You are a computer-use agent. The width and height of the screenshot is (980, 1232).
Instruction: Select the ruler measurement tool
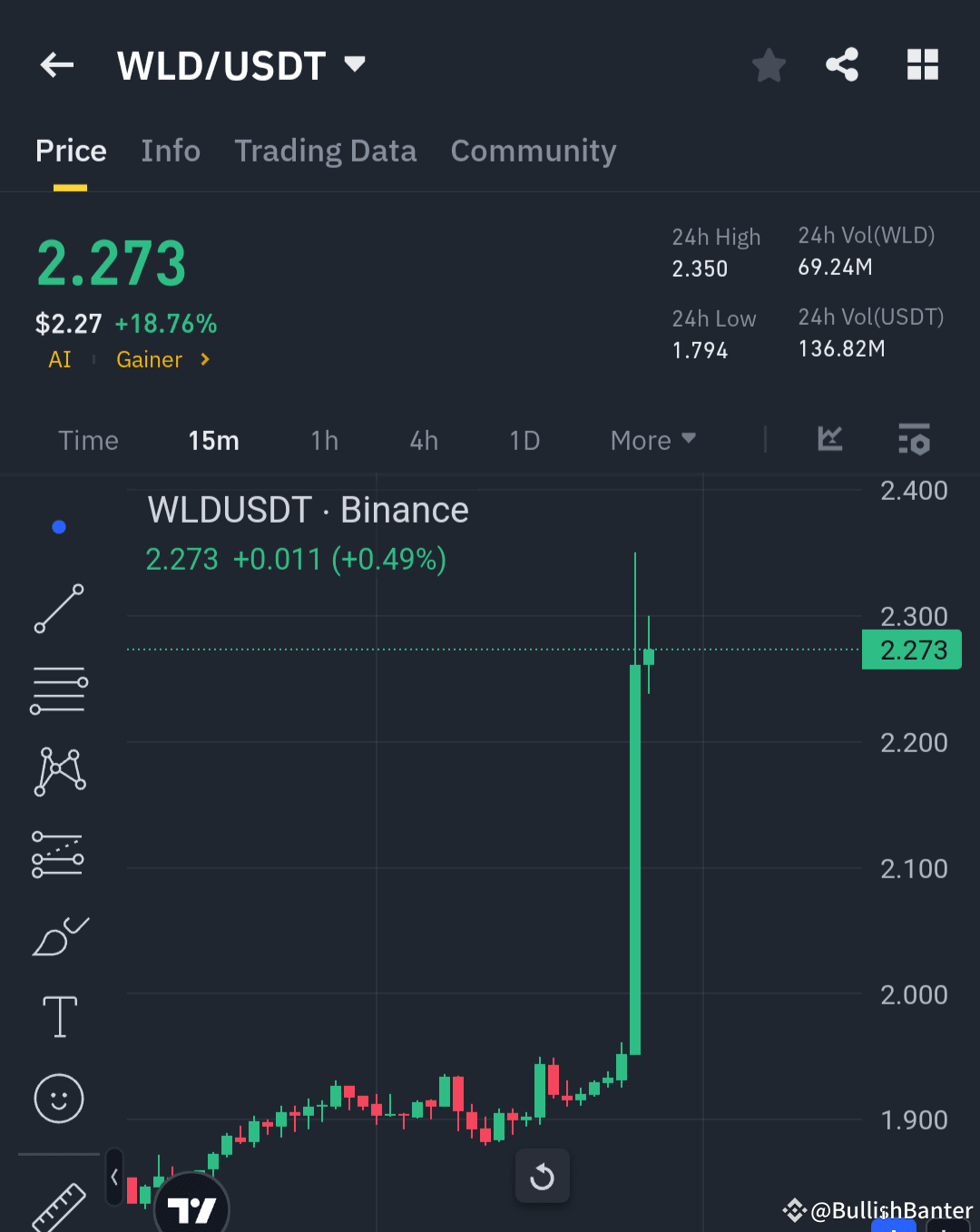coord(58,1207)
